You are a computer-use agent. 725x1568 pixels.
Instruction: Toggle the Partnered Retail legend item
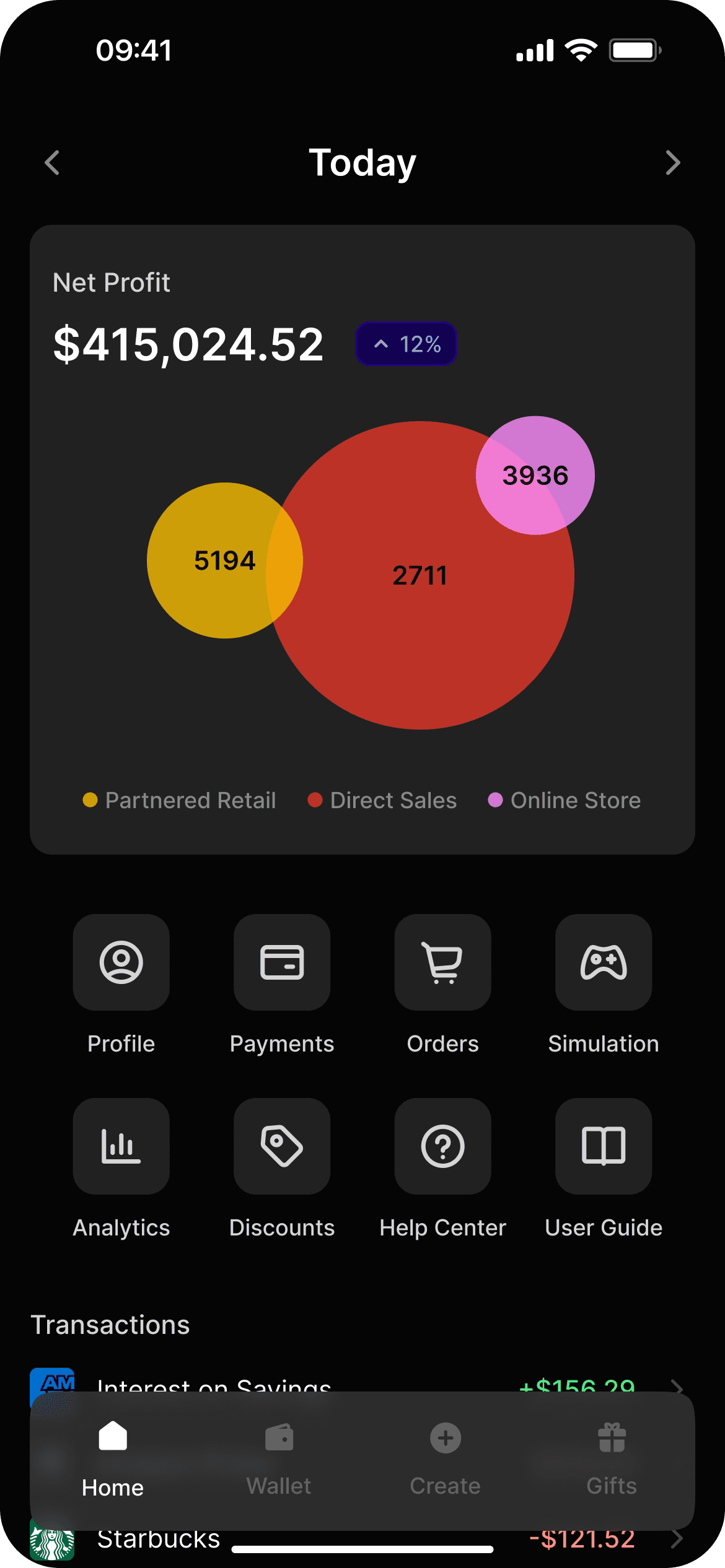tap(180, 800)
